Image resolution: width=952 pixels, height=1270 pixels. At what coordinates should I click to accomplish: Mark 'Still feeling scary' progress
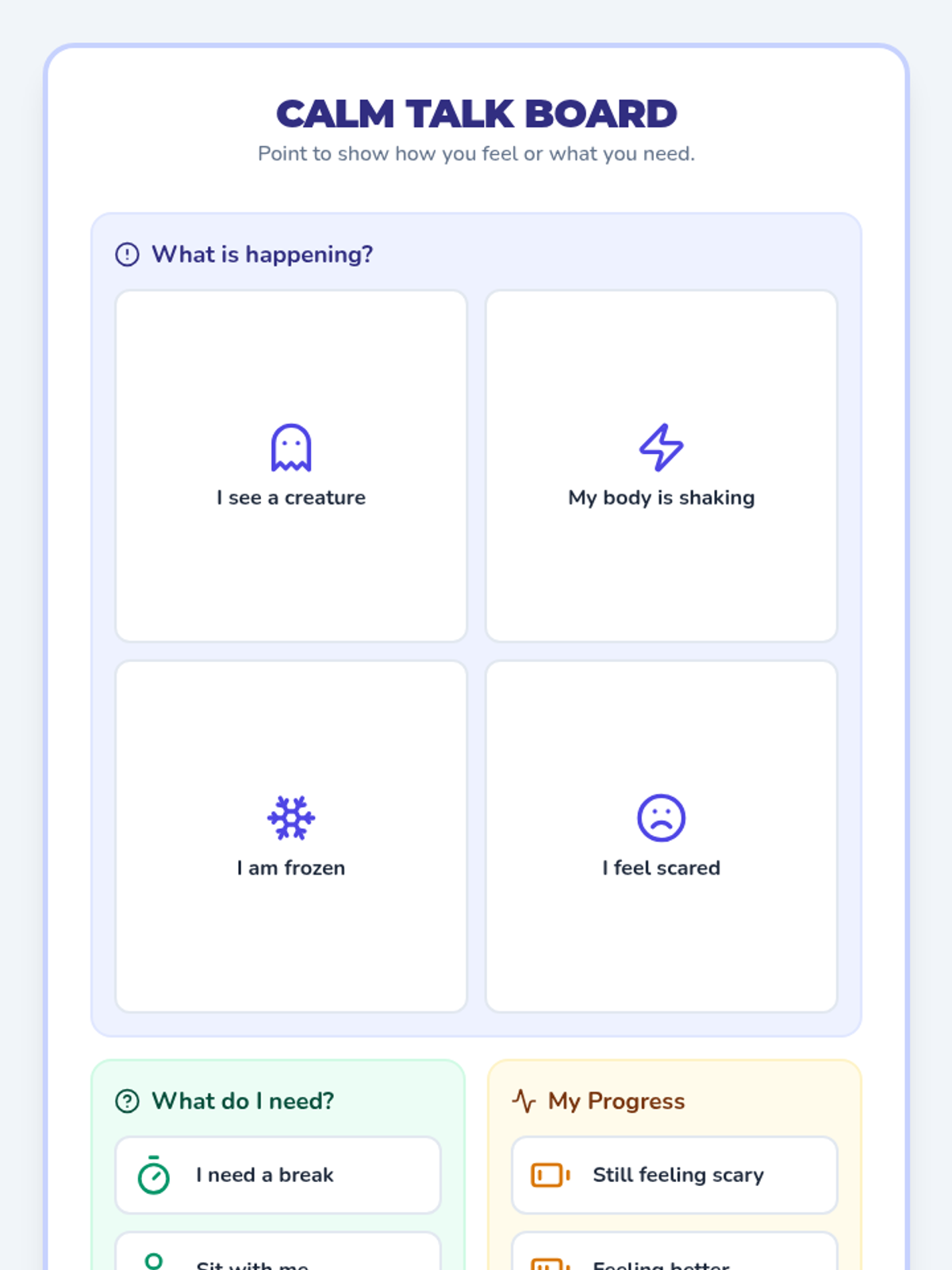point(674,1175)
